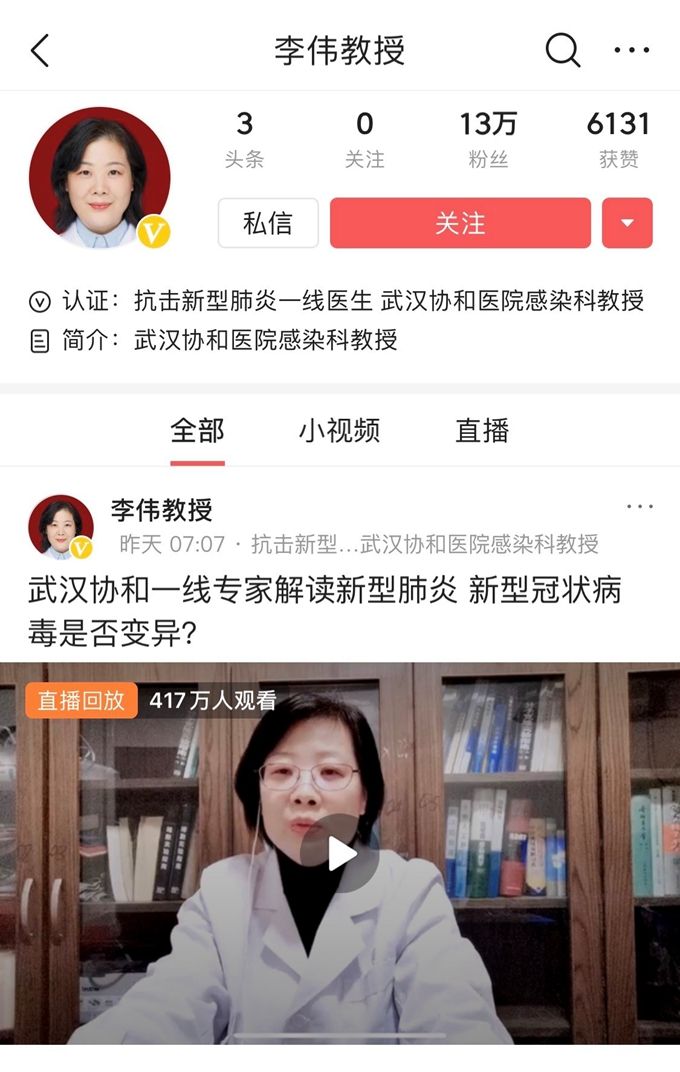The width and height of the screenshot is (680, 1072).
Task: View the large profile avatar photo
Action: click(x=99, y=178)
